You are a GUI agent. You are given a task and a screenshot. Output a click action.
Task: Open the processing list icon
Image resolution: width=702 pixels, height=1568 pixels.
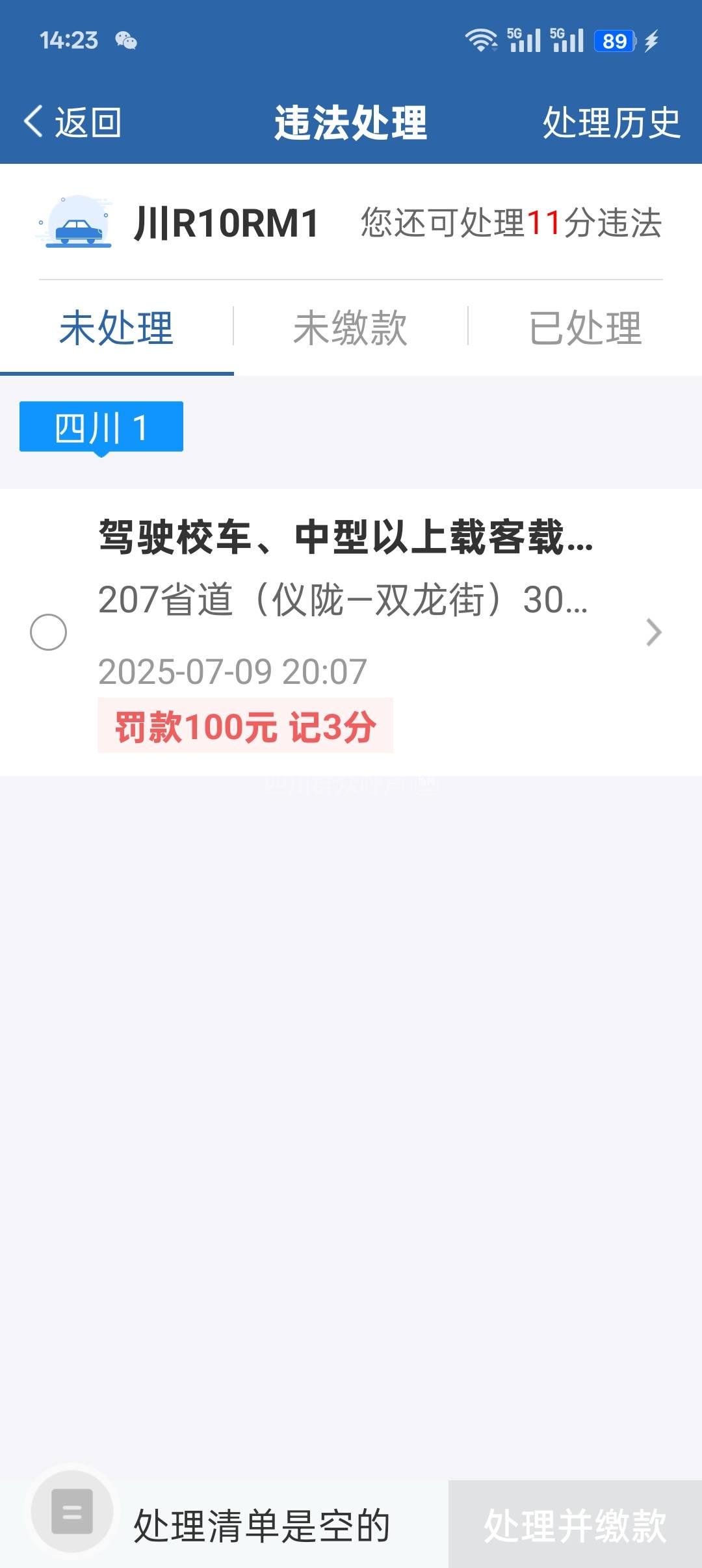pos(72,1511)
